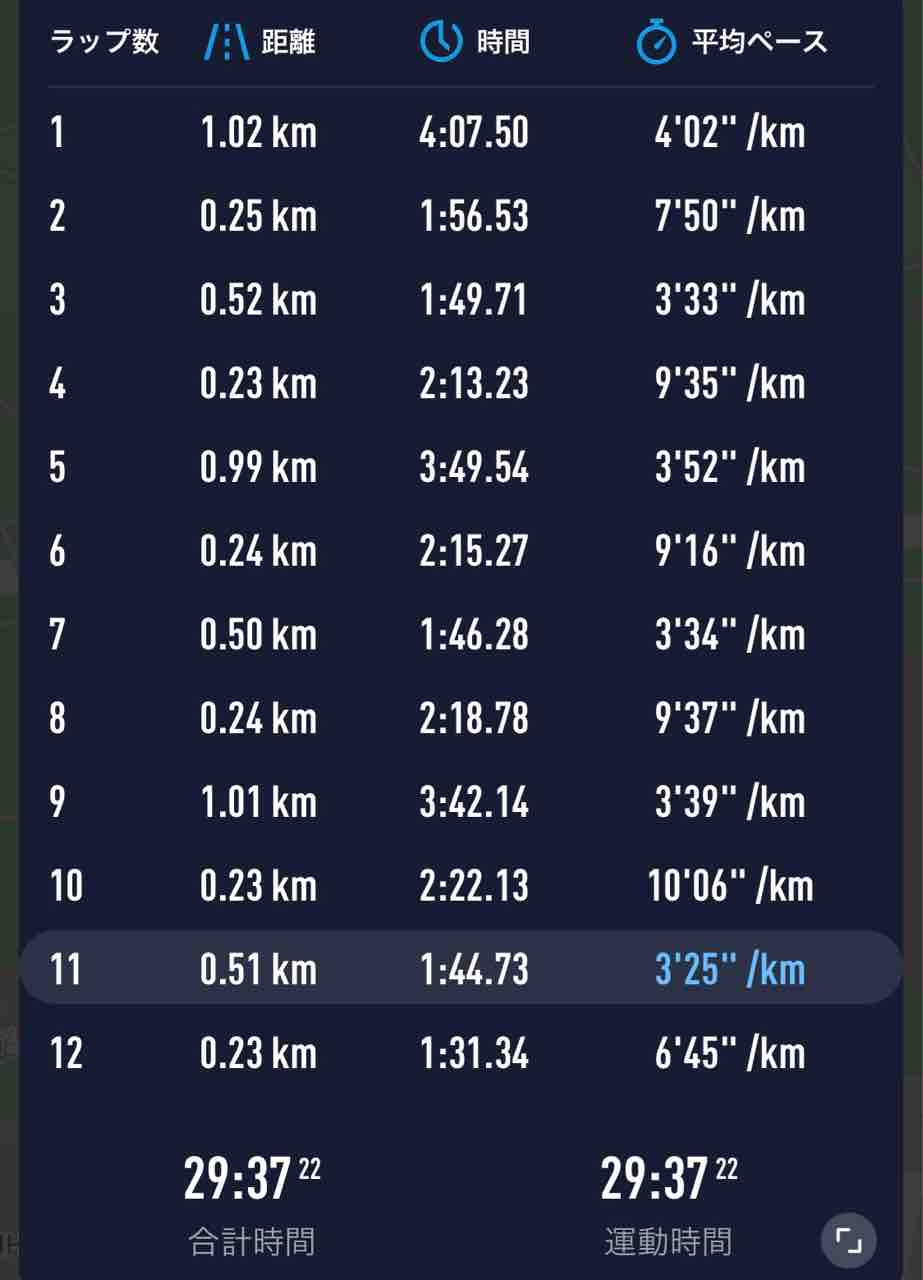The image size is (923, 1280).
Task: Select the lap 2 row
Action: click(x=460, y=216)
